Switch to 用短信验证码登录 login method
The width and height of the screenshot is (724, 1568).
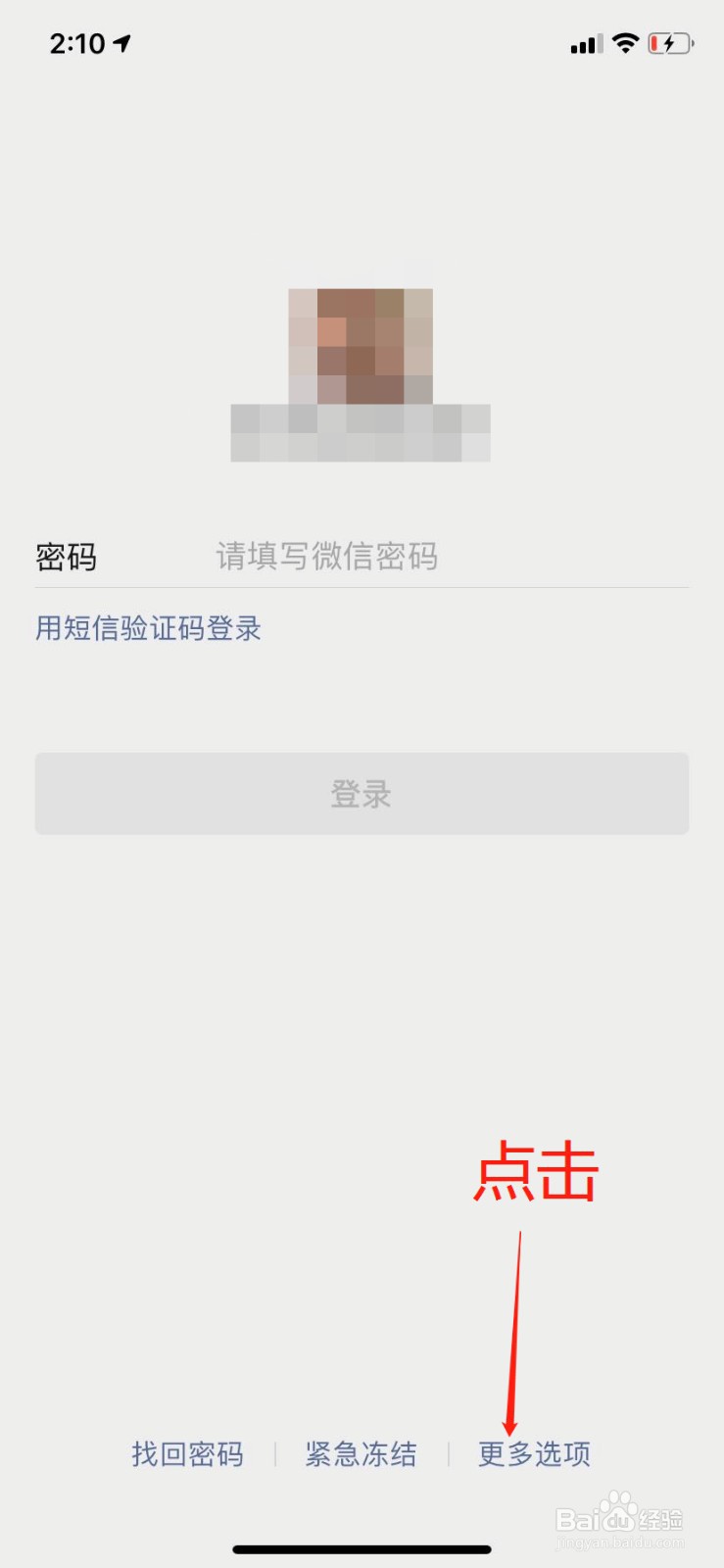coord(148,627)
